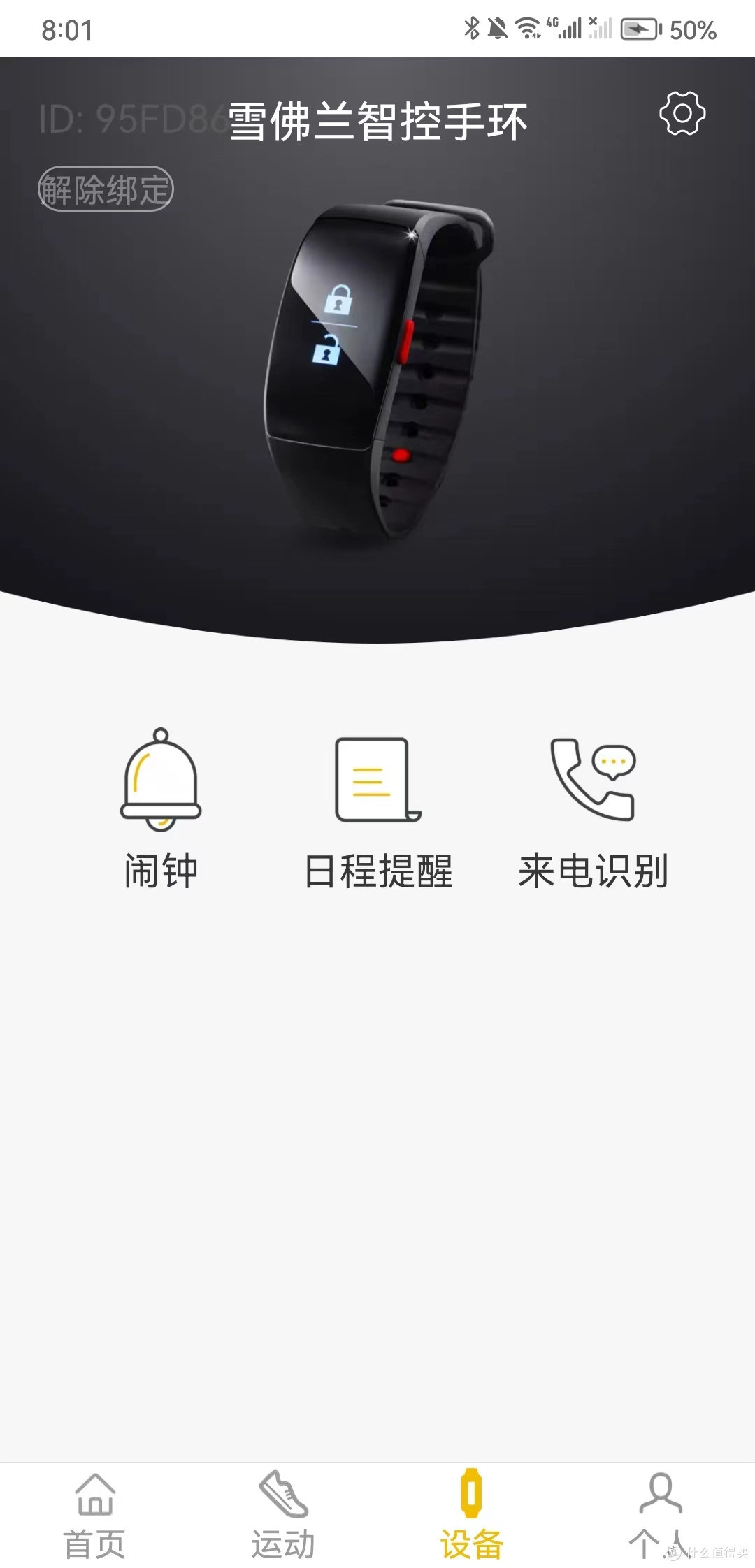Select the 设备 device tab
The width and height of the screenshot is (755, 1568).
point(472,1515)
